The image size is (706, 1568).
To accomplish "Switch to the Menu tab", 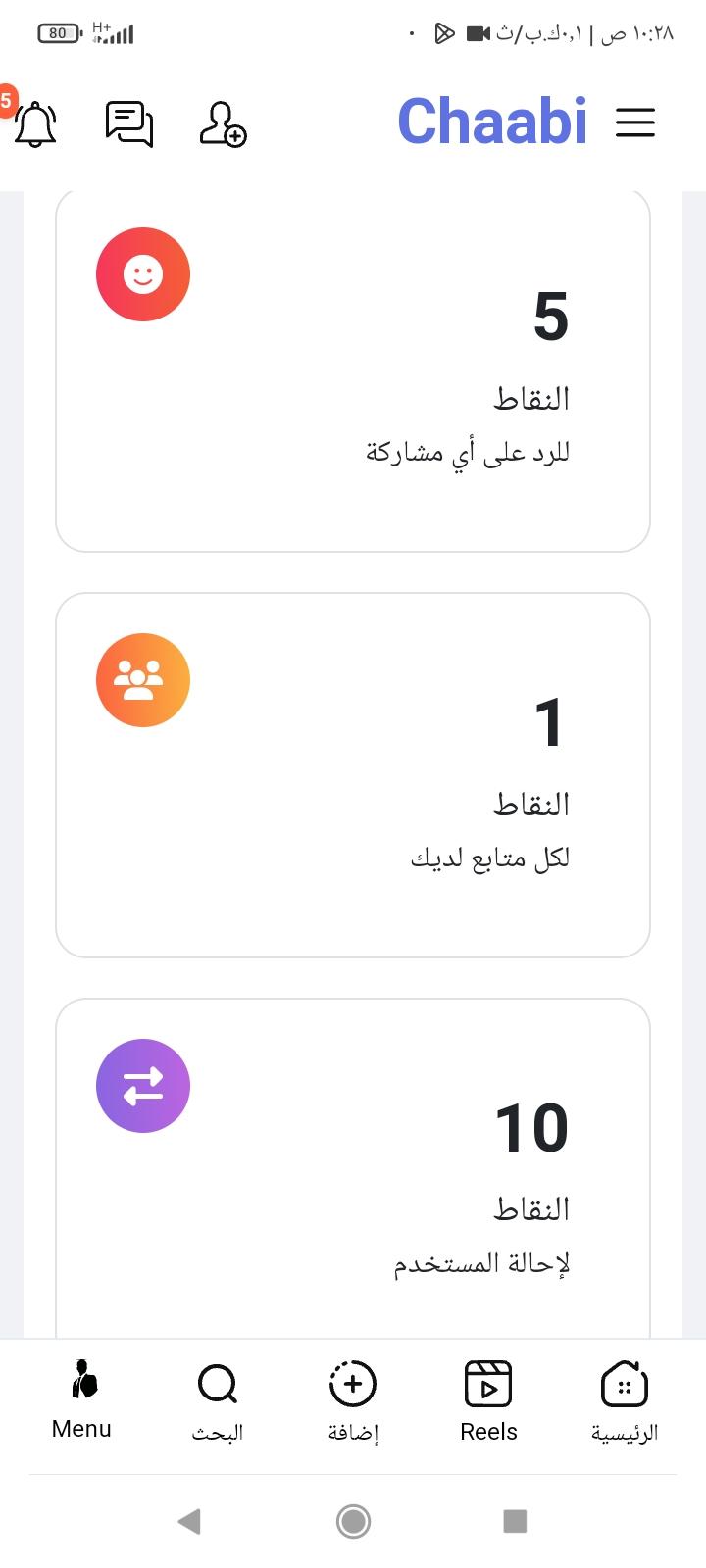I will click(81, 1399).
